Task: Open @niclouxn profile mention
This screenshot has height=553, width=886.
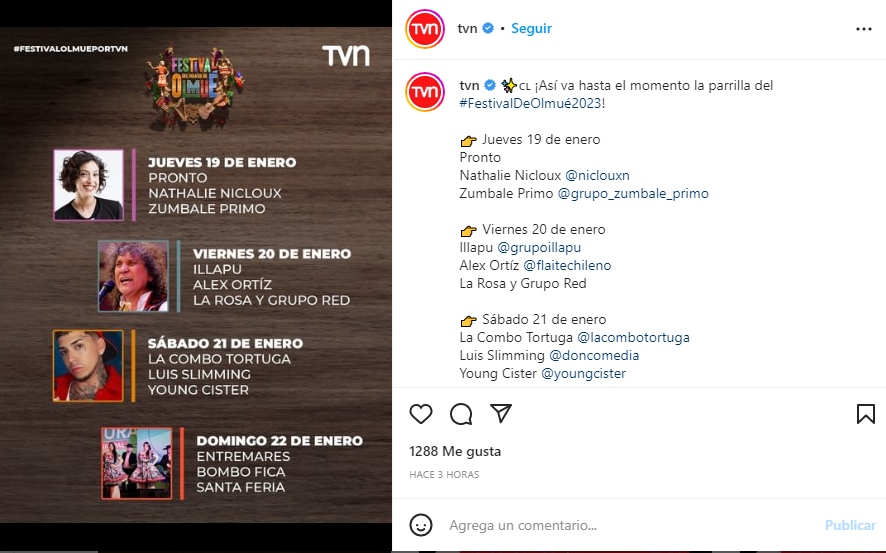Action: point(597,175)
